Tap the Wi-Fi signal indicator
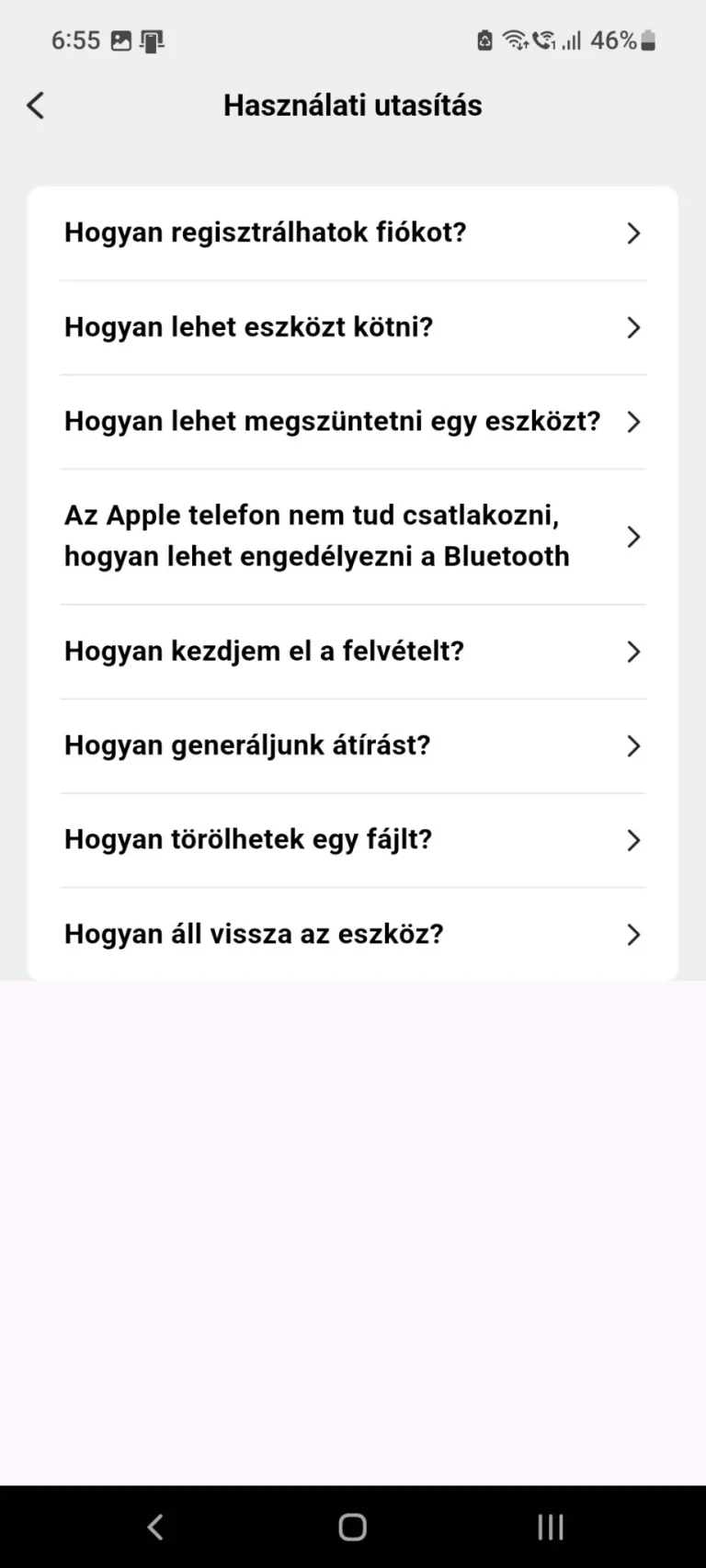Image resolution: width=706 pixels, height=1568 pixels. (x=512, y=40)
